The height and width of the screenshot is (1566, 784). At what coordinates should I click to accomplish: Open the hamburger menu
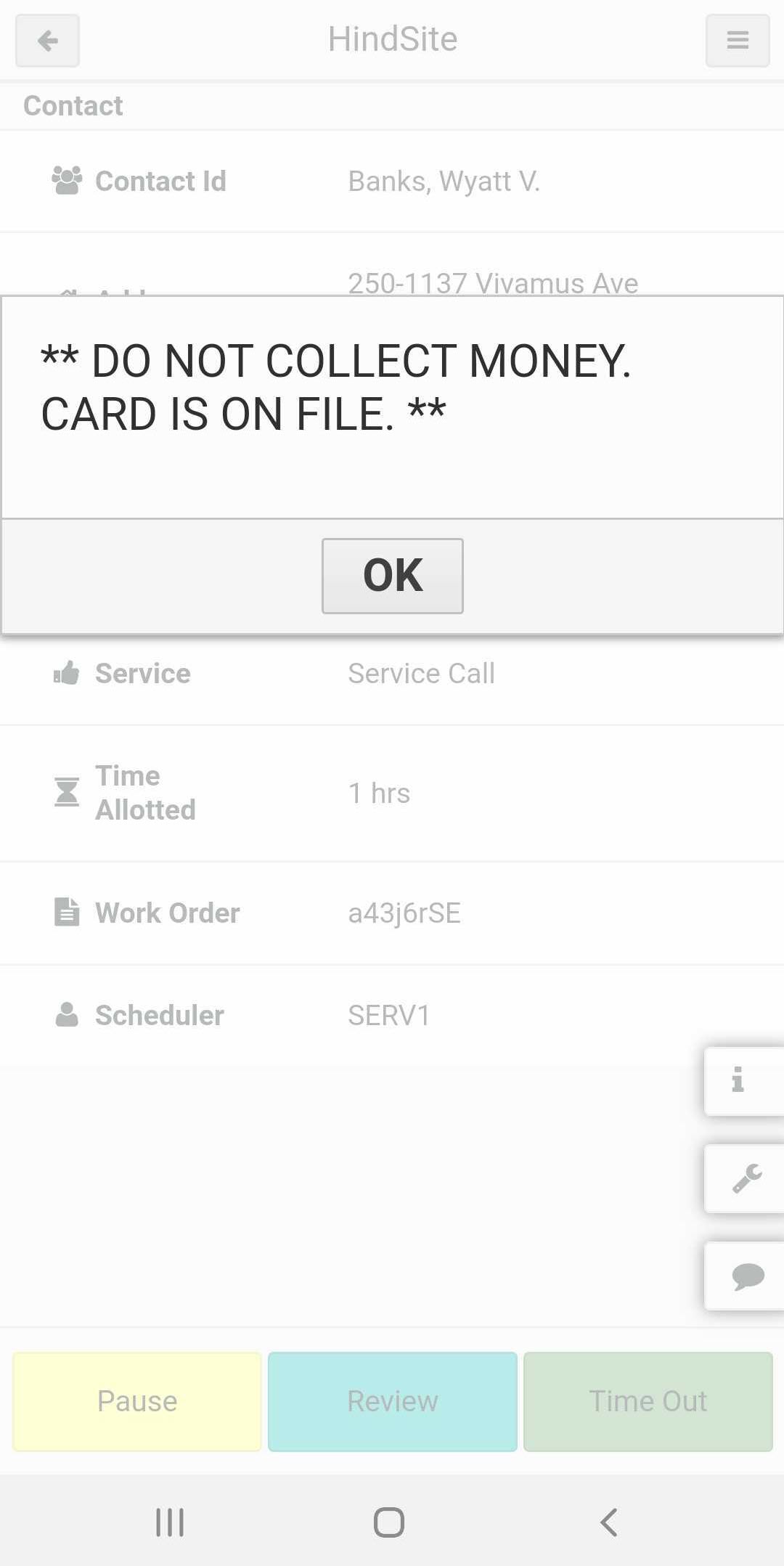[737, 41]
